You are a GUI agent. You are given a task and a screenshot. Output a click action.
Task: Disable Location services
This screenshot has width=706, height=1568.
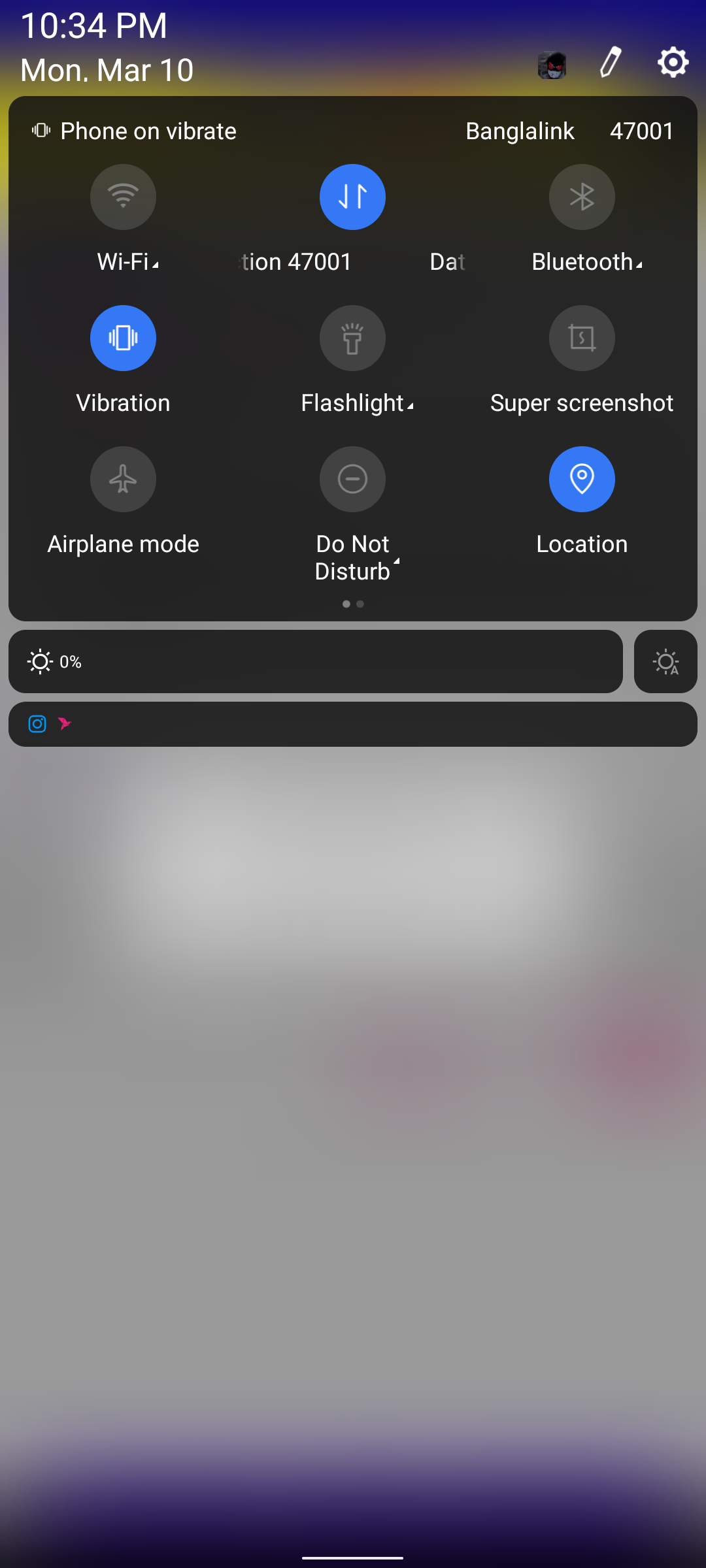click(x=582, y=479)
